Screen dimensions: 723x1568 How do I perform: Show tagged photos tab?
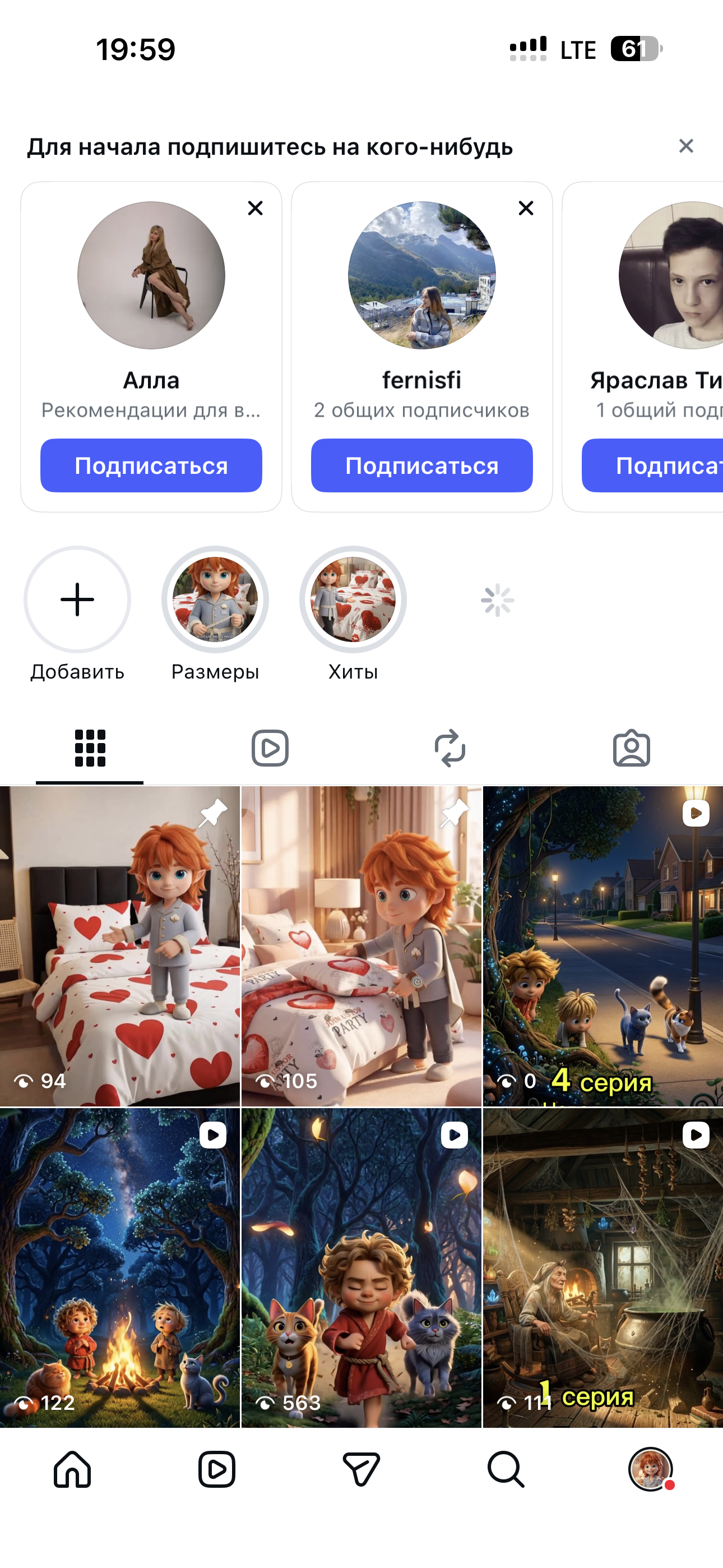(631, 748)
